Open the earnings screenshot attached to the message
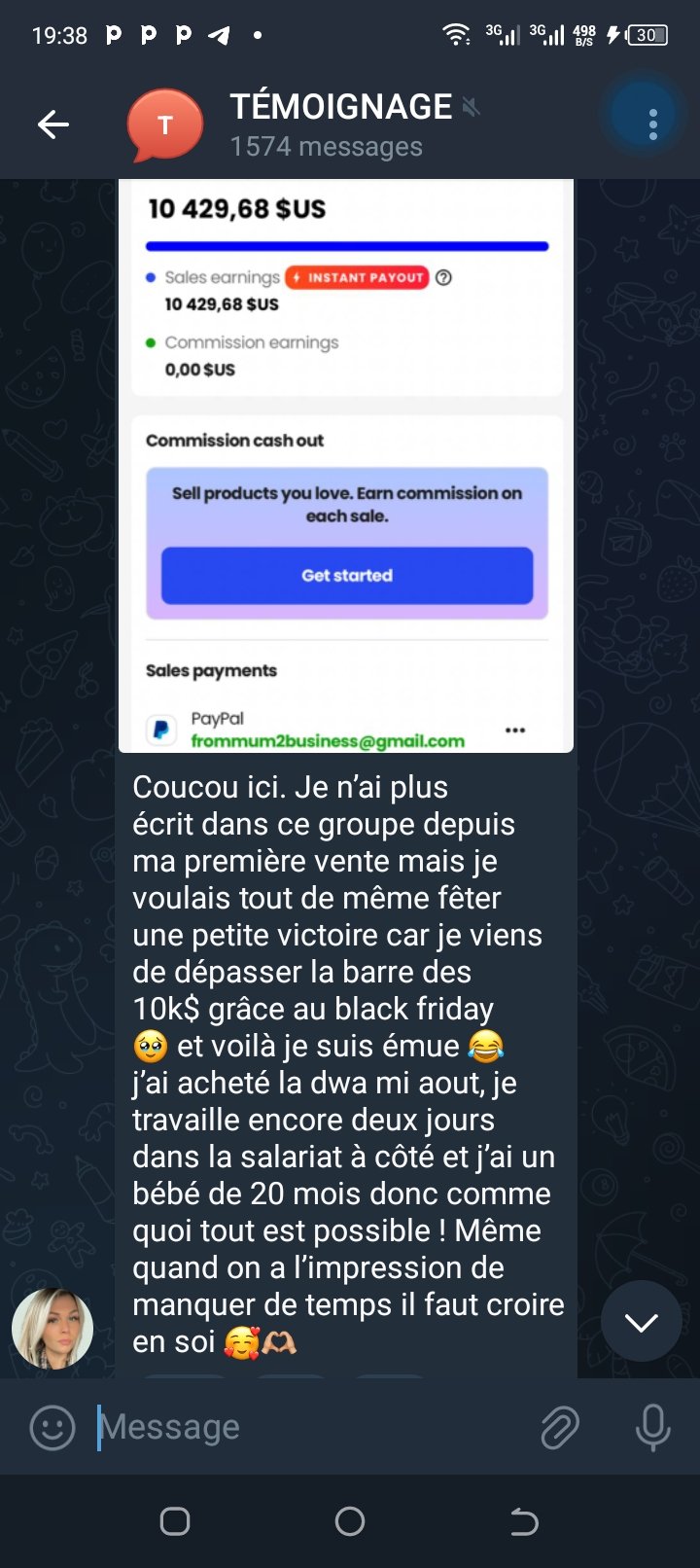This screenshot has height=1568, width=700. (345, 465)
